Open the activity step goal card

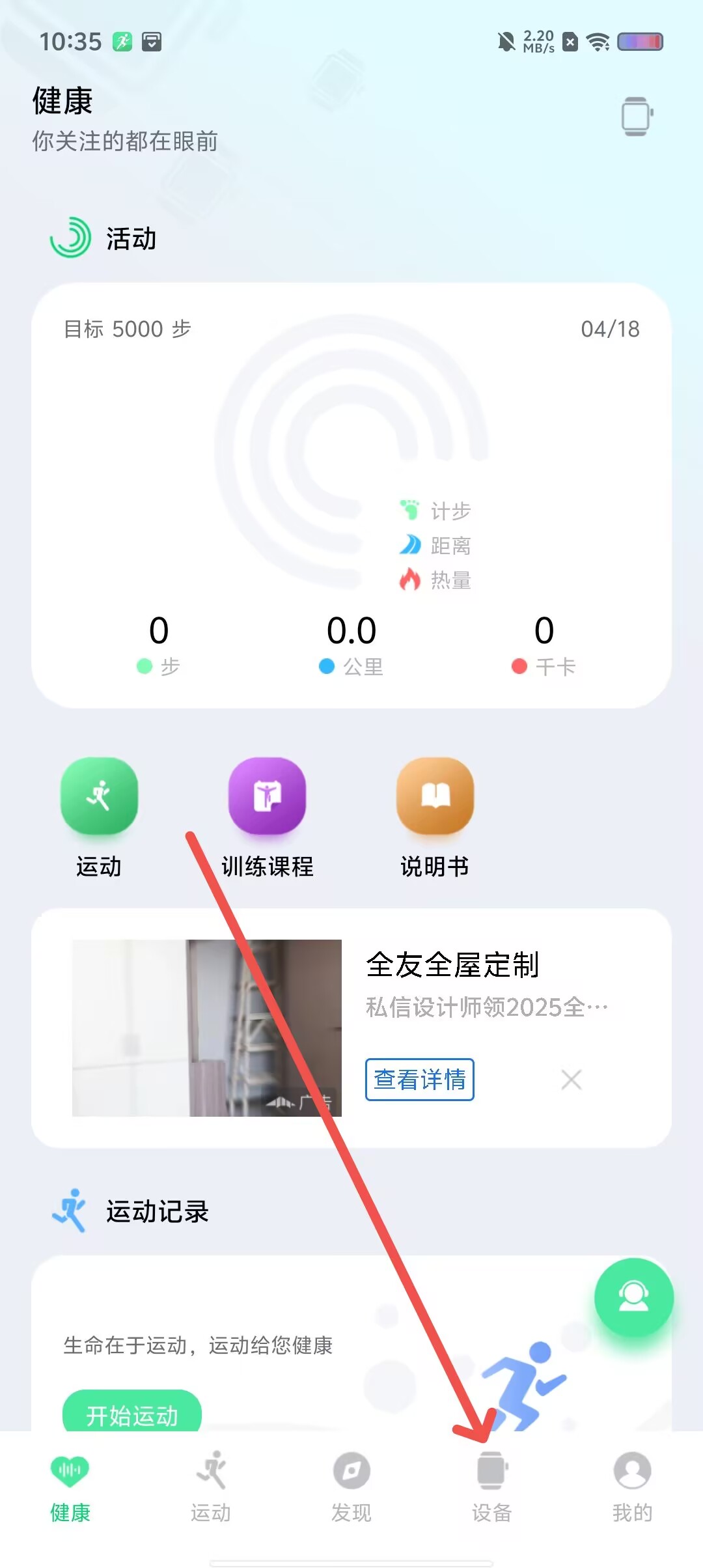[x=351, y=495]
